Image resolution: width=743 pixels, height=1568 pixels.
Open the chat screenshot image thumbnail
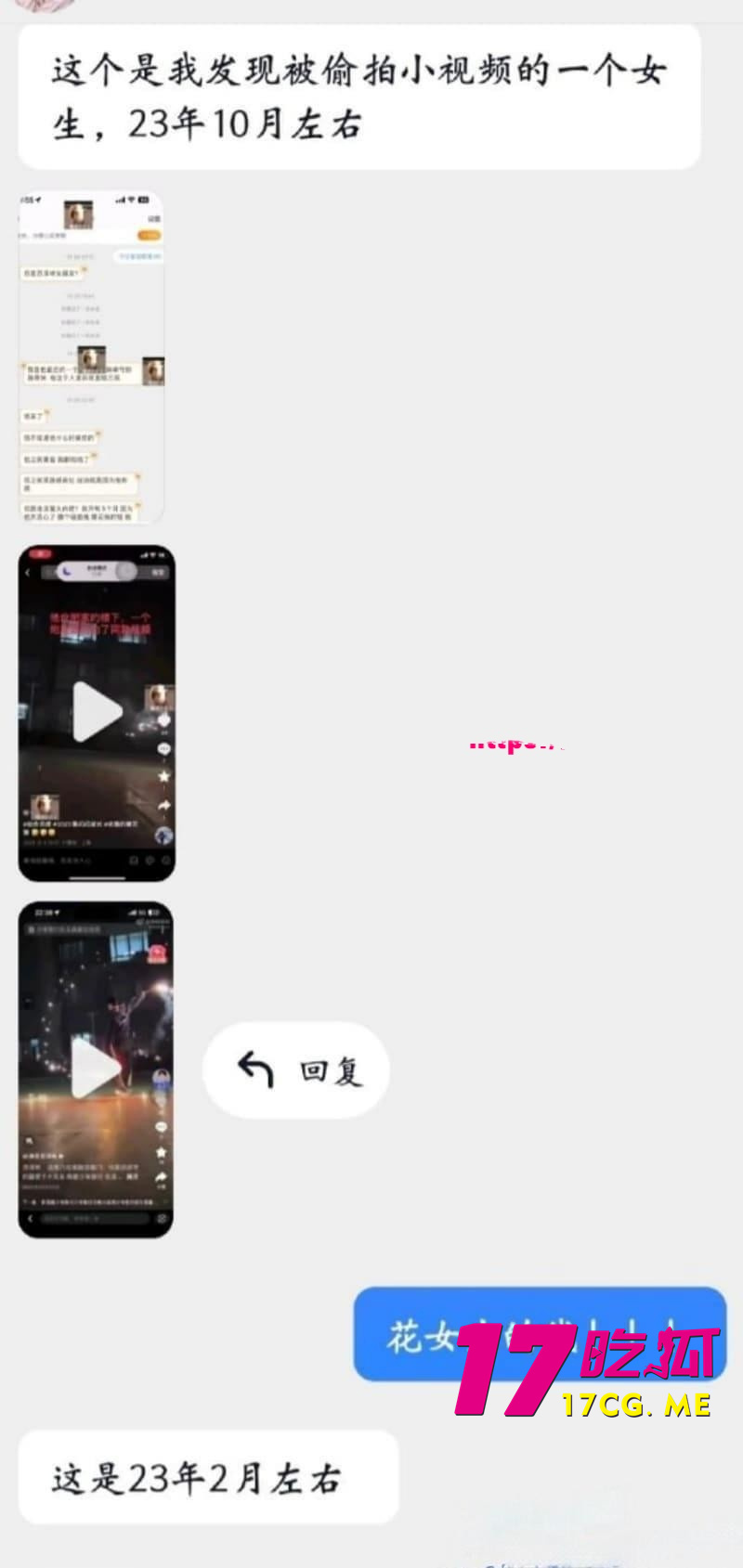point(91,357)
